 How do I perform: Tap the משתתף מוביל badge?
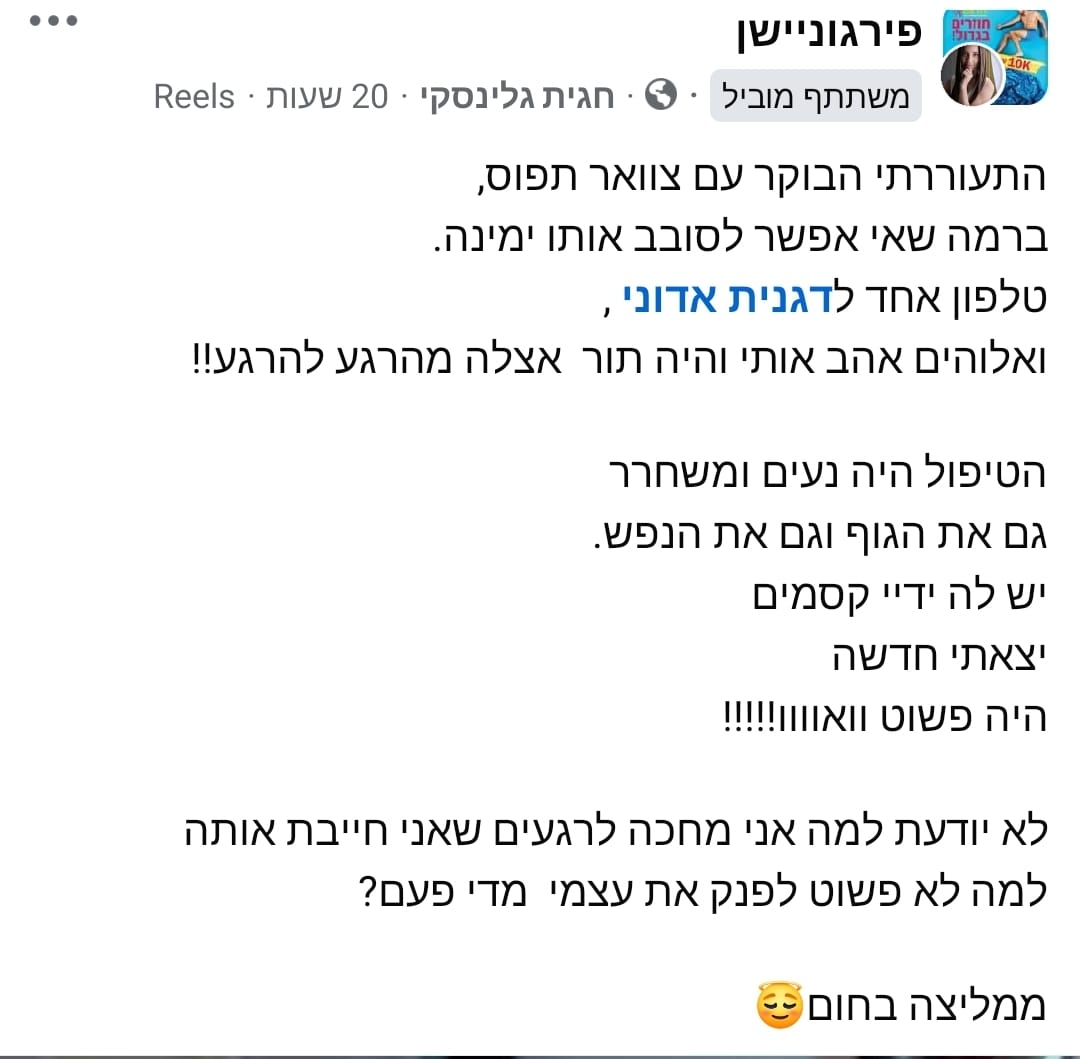click(x=815, y=98)
